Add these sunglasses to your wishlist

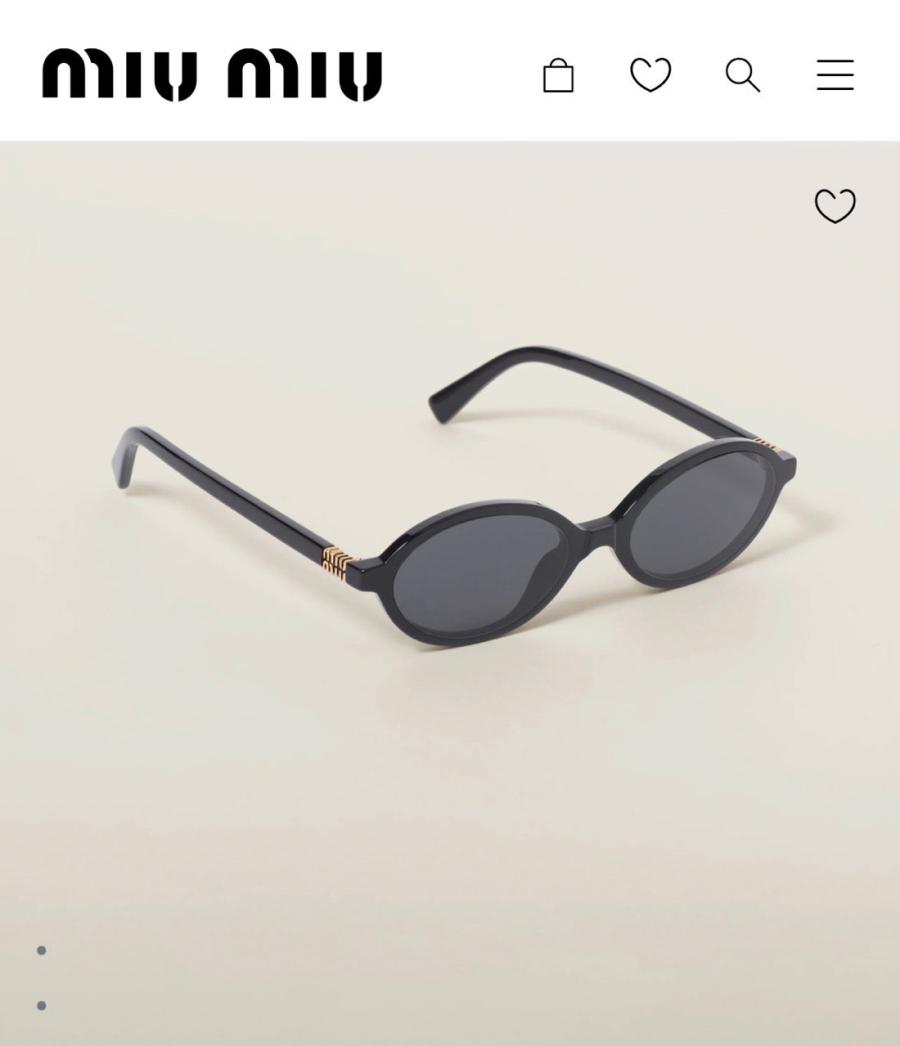pos(834,206)
